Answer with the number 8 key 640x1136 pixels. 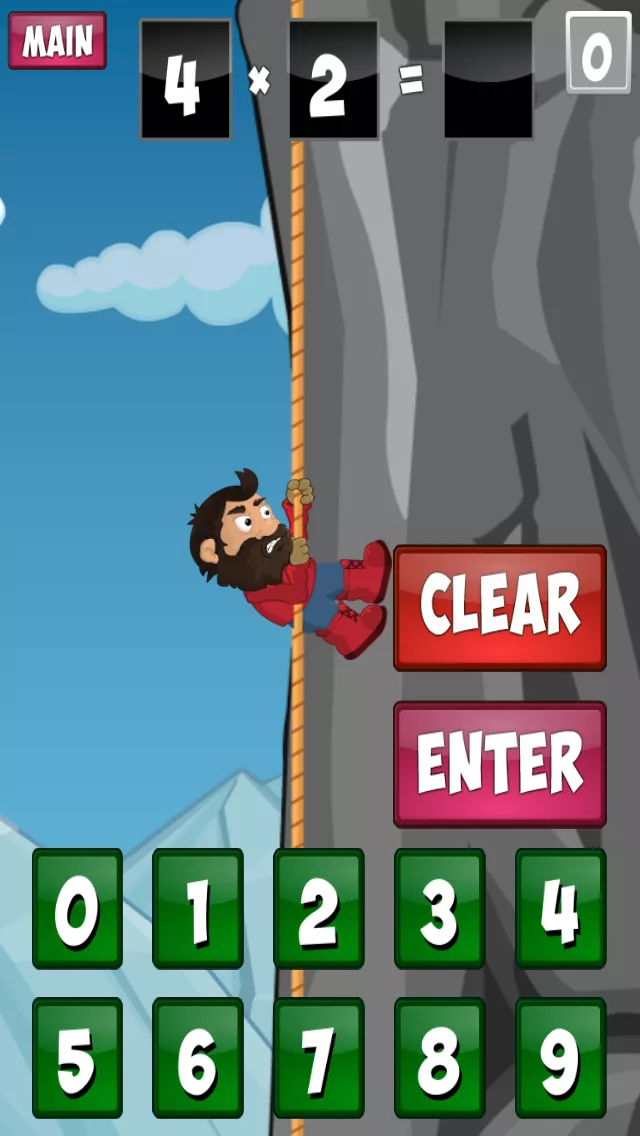pos(440,1057)
